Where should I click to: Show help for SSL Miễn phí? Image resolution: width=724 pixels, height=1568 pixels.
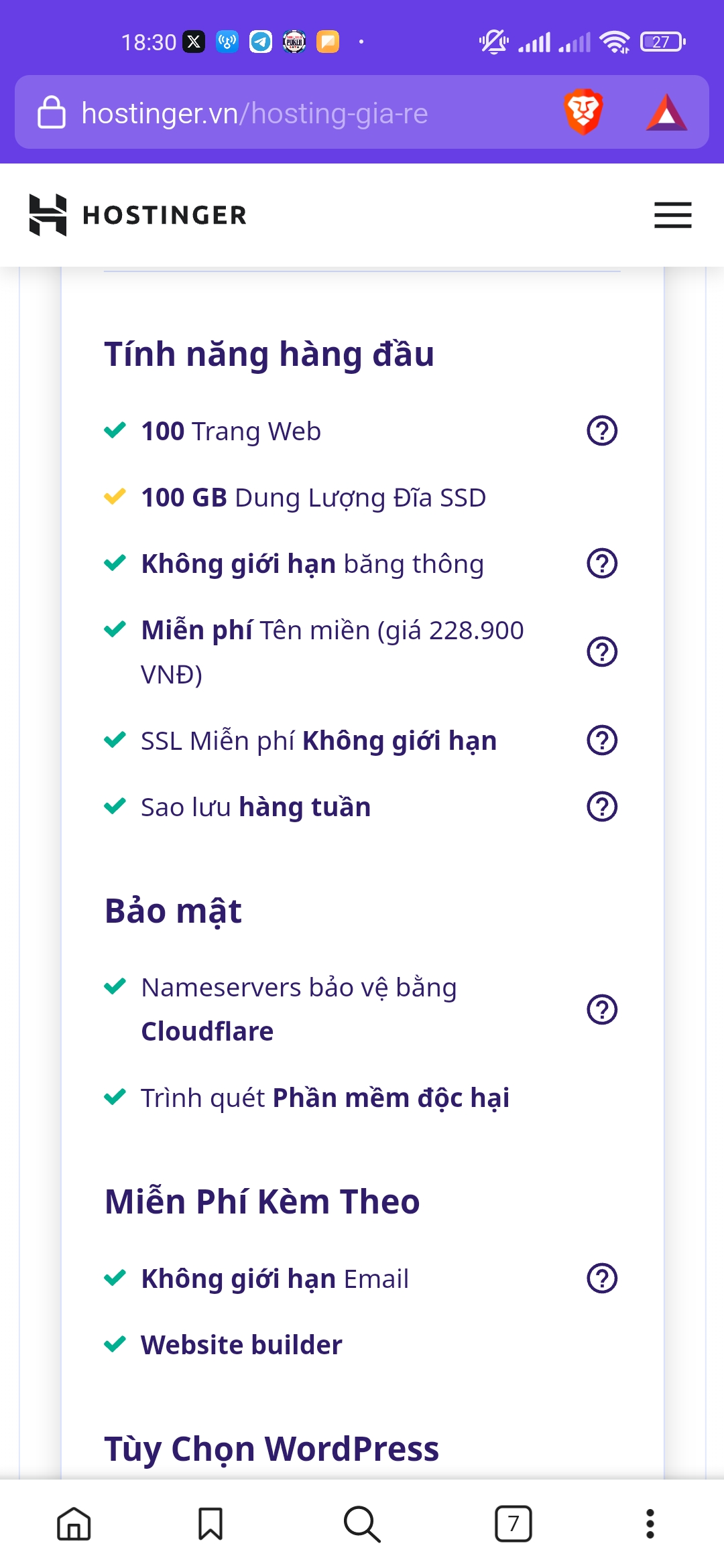pyautogui.click(x=602, y=740)
